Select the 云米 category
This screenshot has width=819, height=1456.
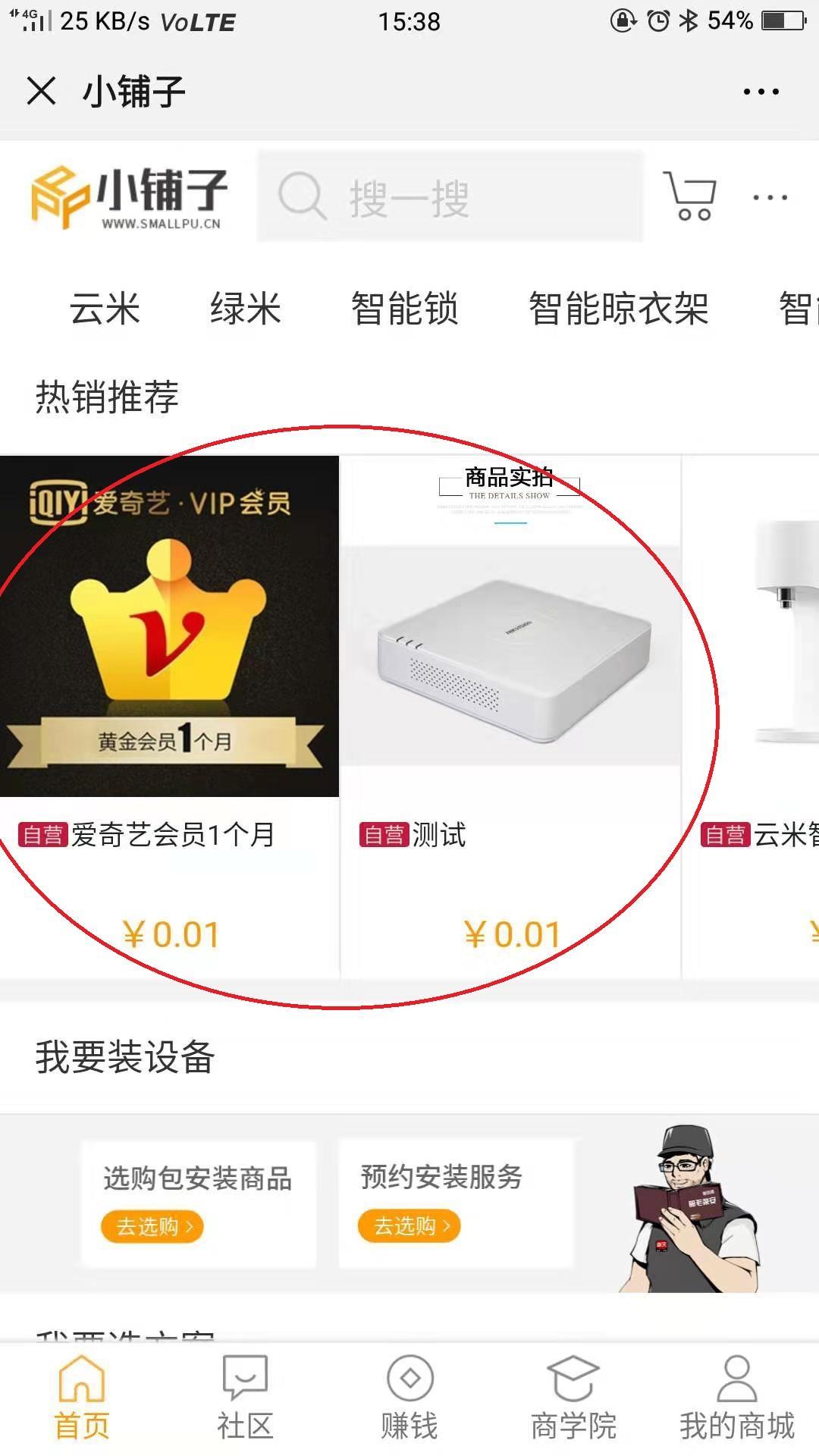click(x=105, y=309)
